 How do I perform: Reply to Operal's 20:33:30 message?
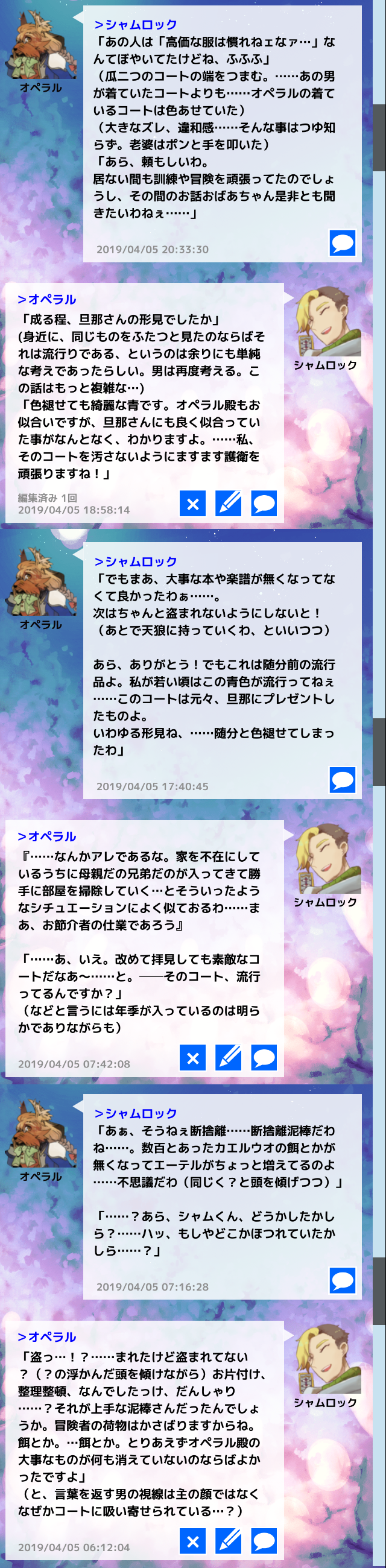342,243
